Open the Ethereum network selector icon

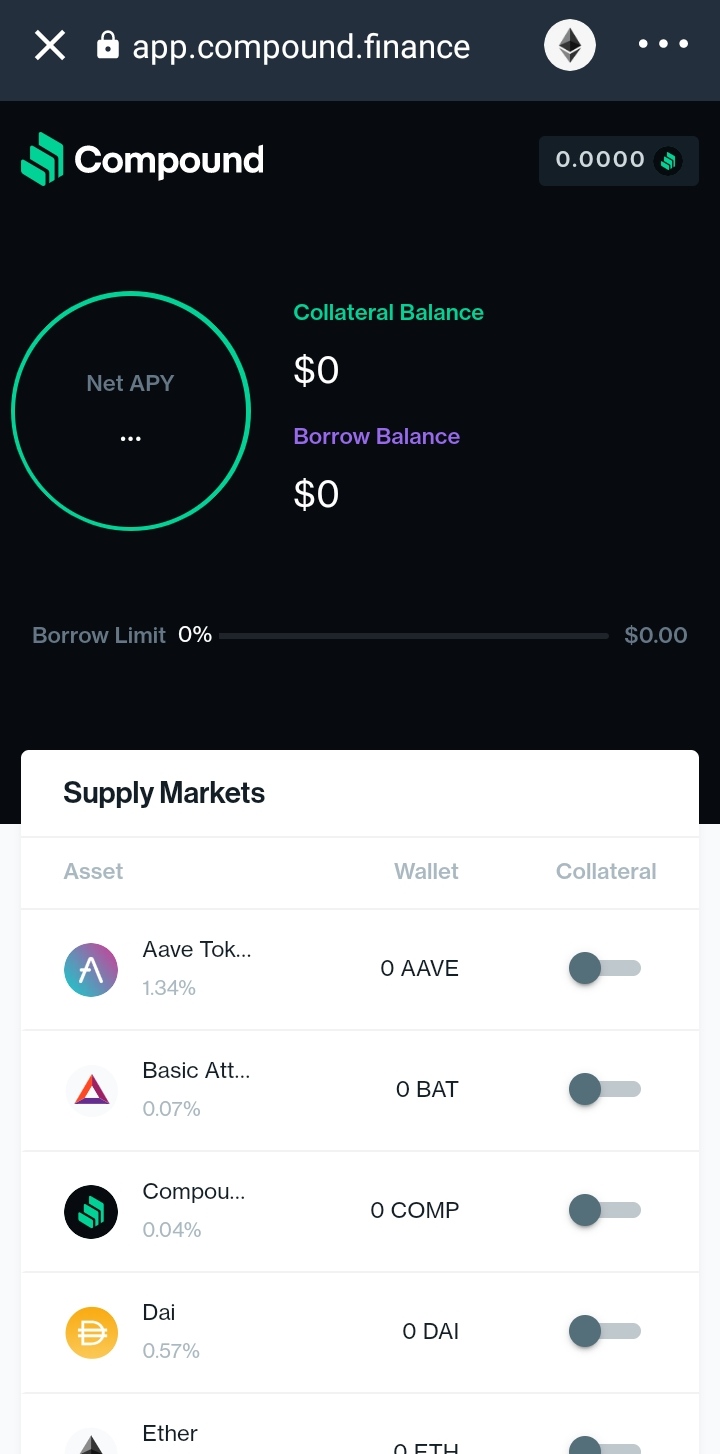(x=570, y=46)
